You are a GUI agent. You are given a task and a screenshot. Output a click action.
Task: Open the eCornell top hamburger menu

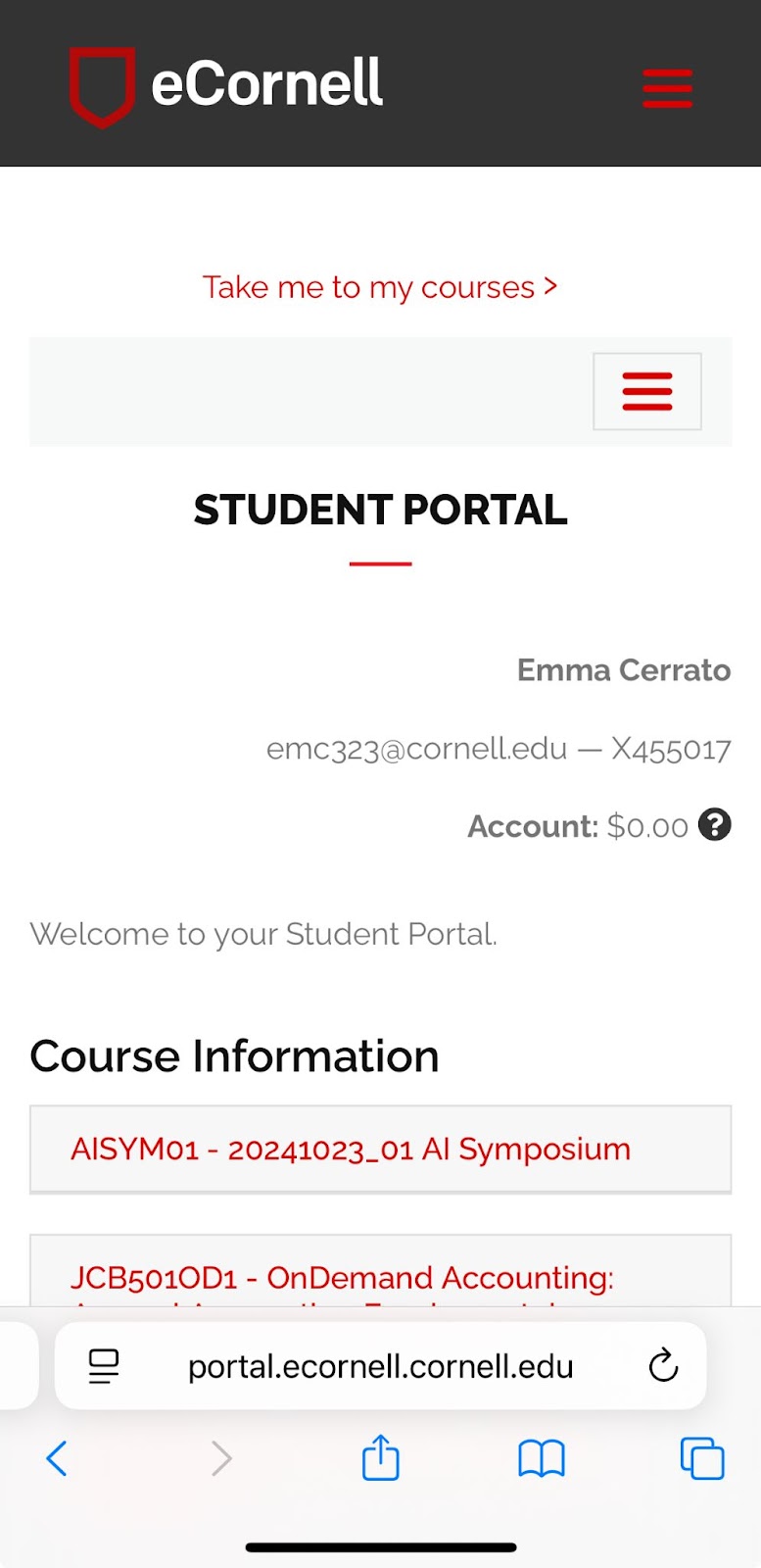click(667, 87)
